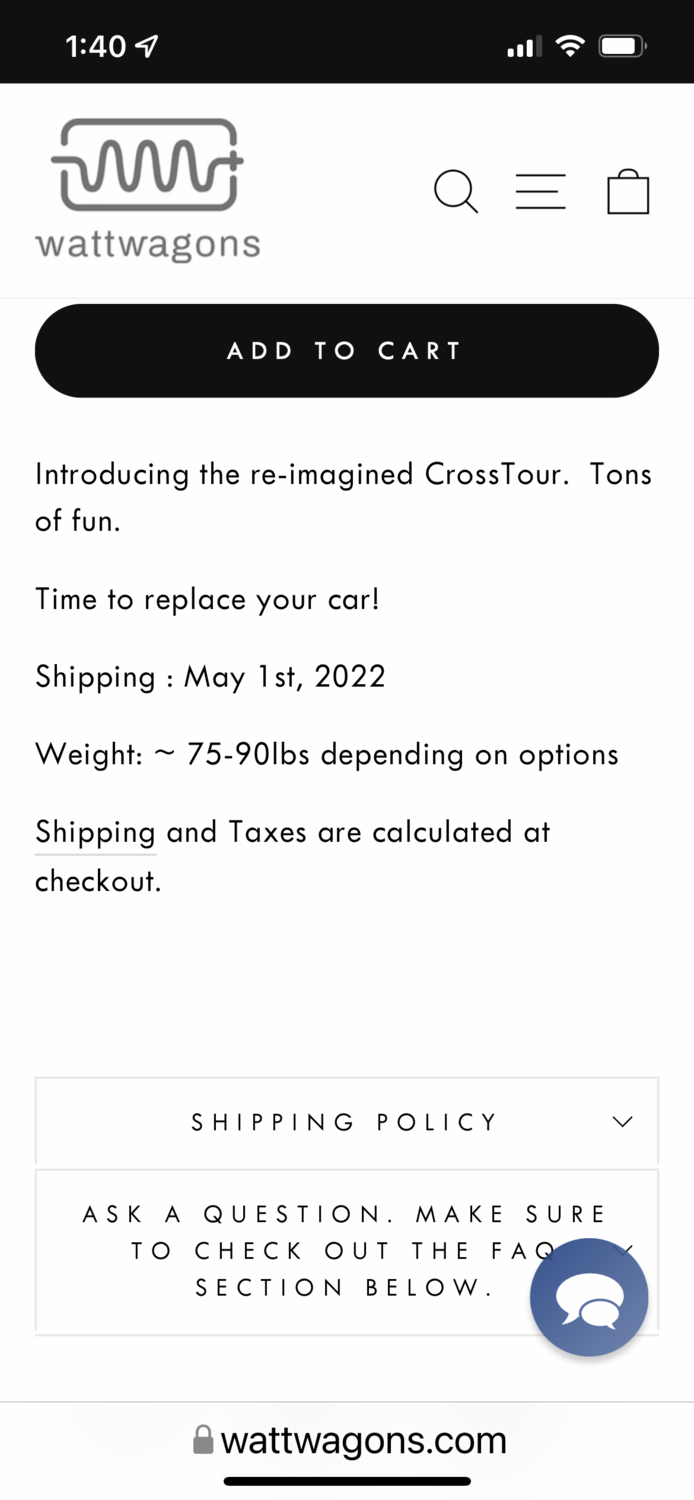Tap the search magnifier icon
This screenshot has height=1500, width=694.
coord(456,191)
